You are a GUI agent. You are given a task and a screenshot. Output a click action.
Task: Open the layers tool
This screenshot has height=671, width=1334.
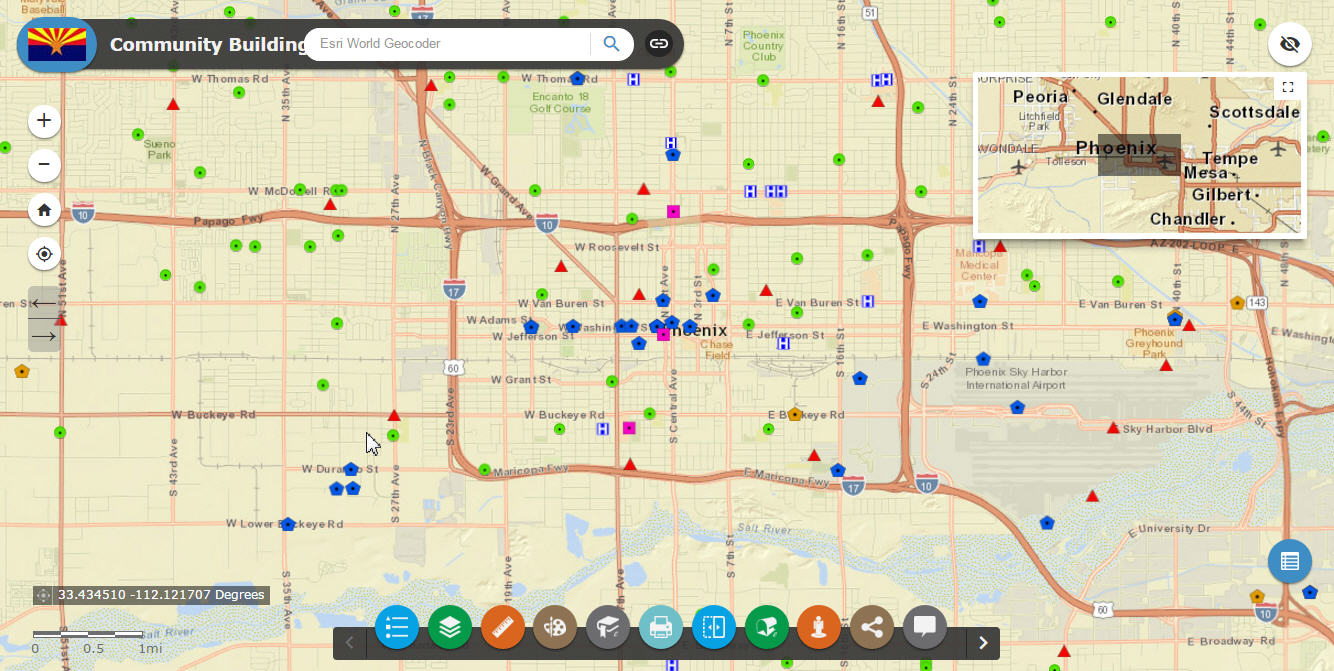point(450,627)
